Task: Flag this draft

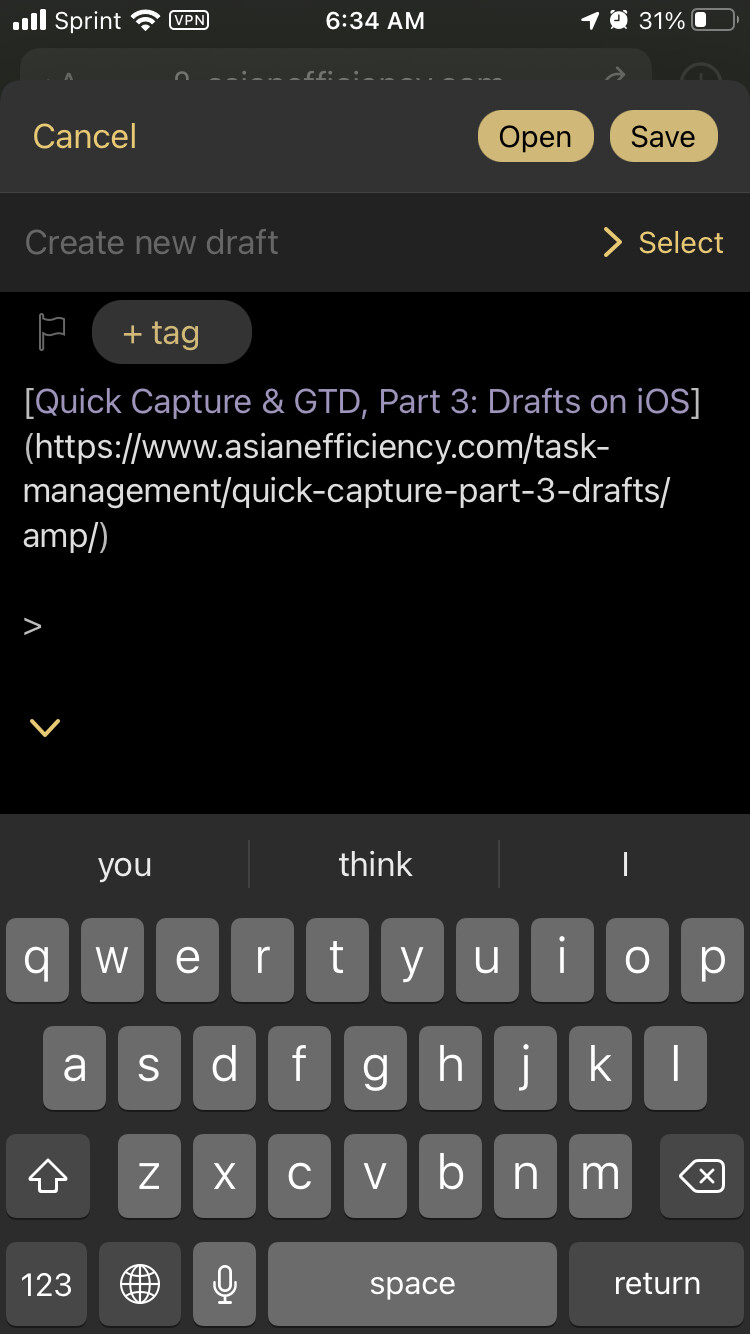Action: (51, 332)
